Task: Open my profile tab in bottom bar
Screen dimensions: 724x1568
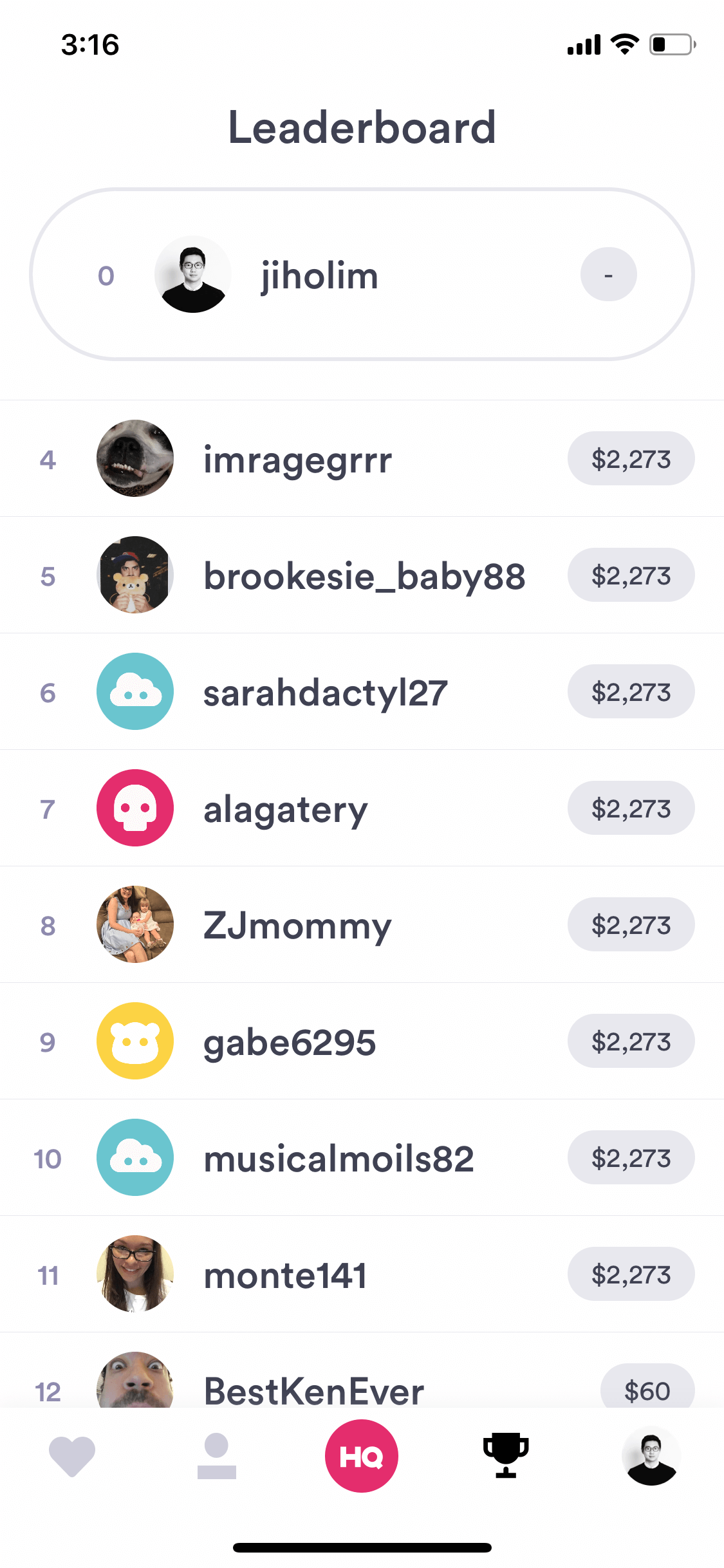Action: click(651, 1456)
